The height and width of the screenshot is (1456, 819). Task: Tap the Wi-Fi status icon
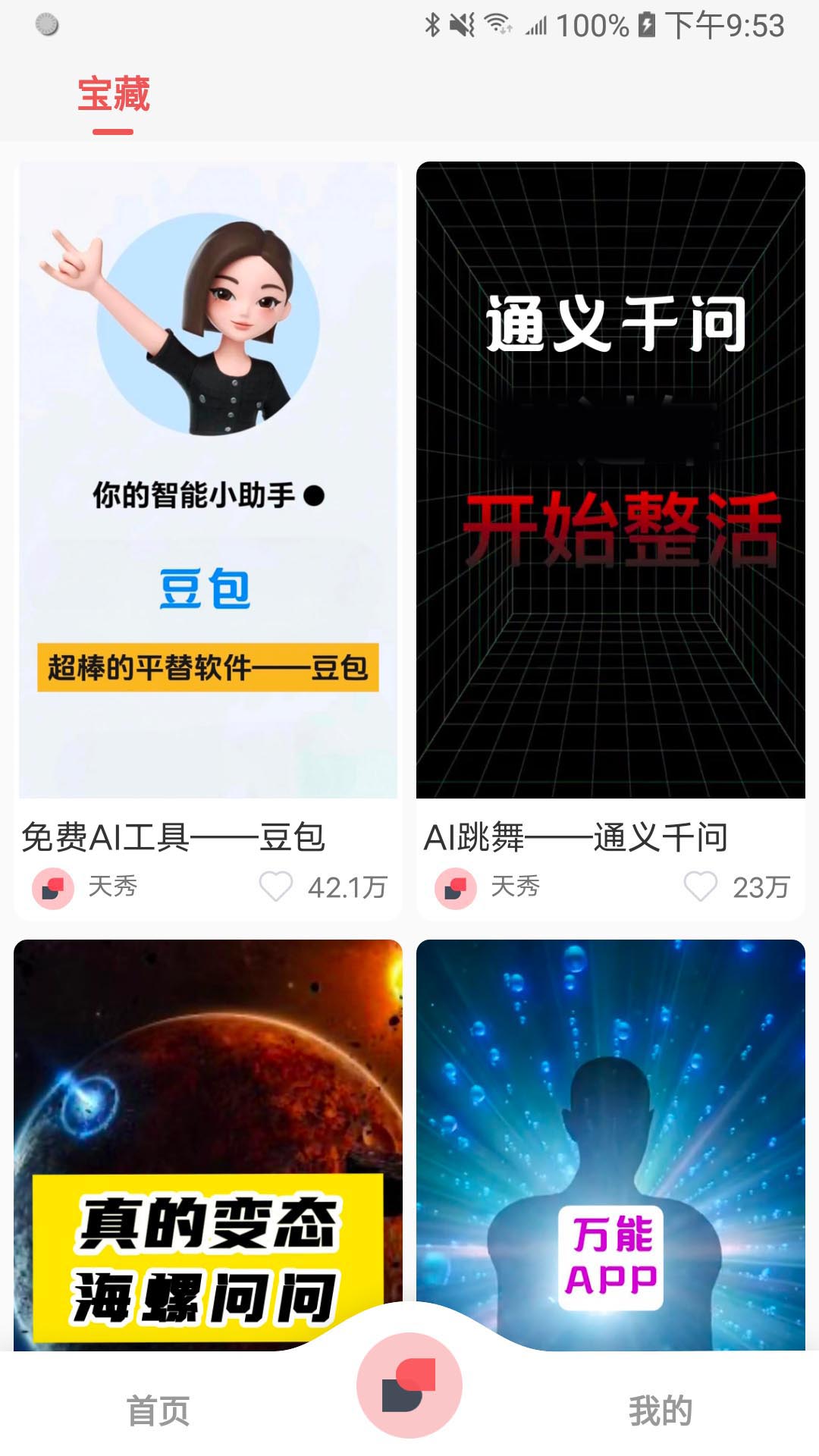point(497,23)
